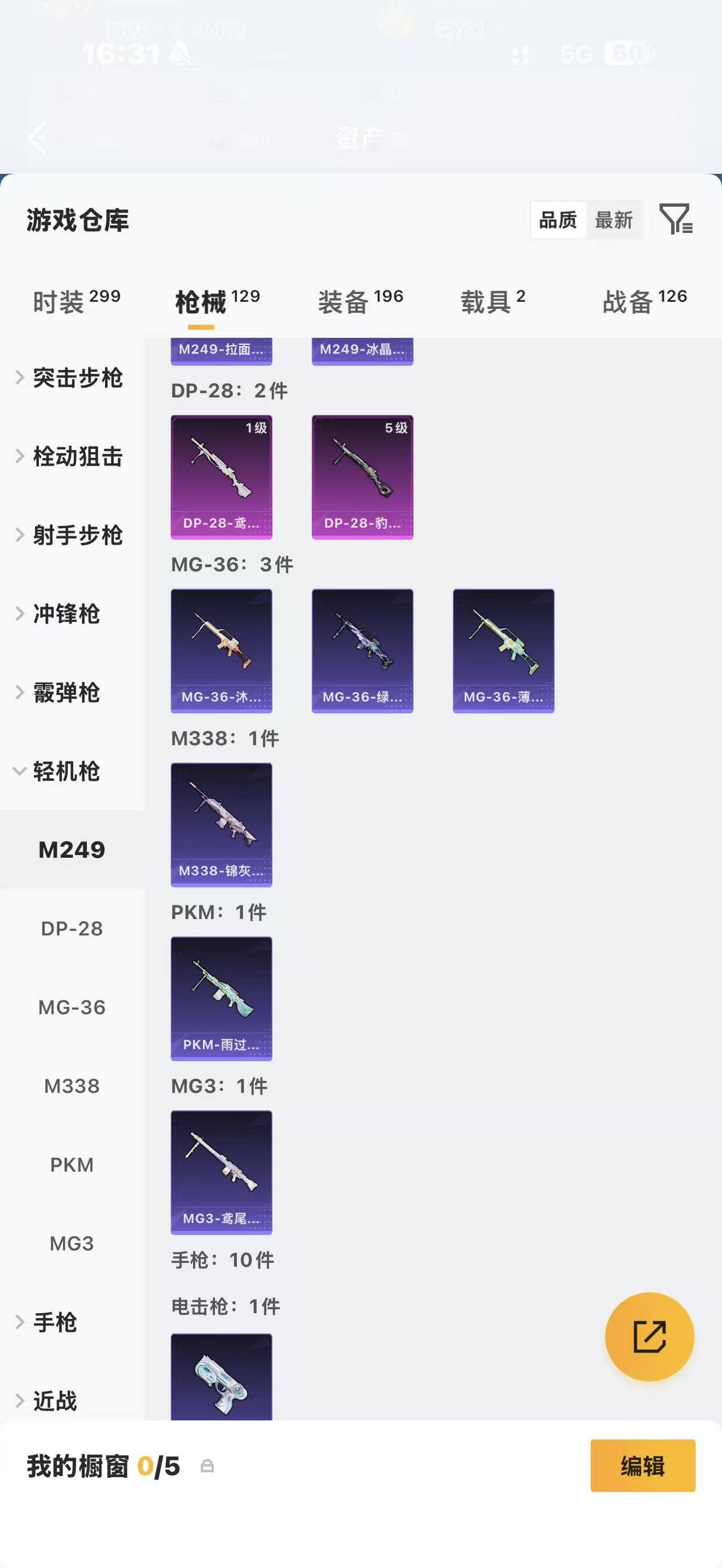
Task: Open the PKM-雨过 skin card
Action: [x=222, y=999]
